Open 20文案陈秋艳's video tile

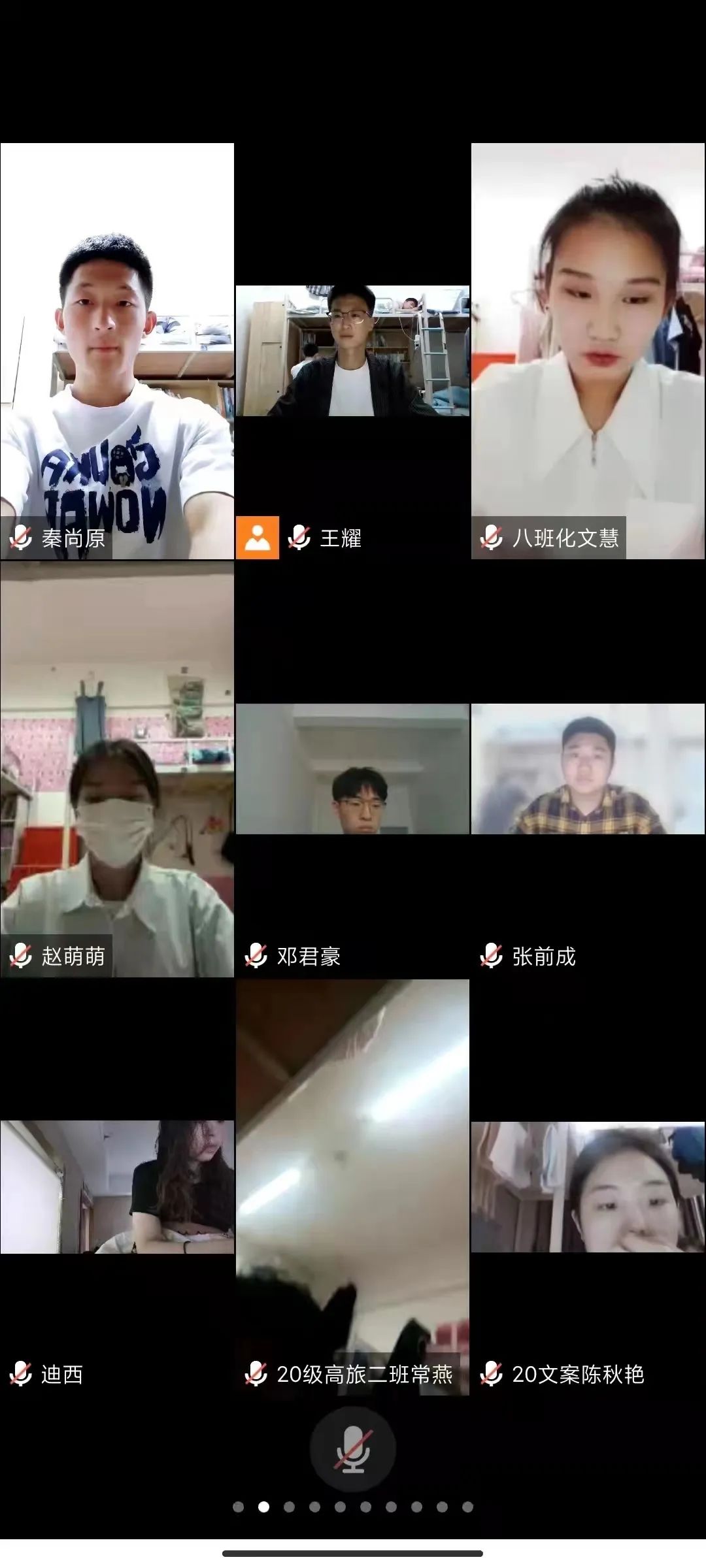click(588, 1187)
